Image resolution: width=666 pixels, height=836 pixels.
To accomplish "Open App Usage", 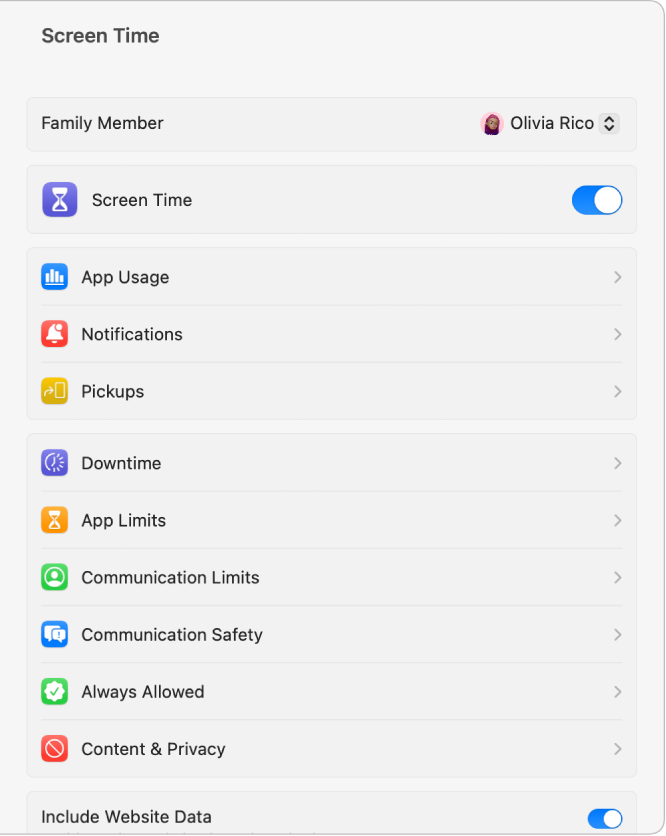I will tap(331, 277).
